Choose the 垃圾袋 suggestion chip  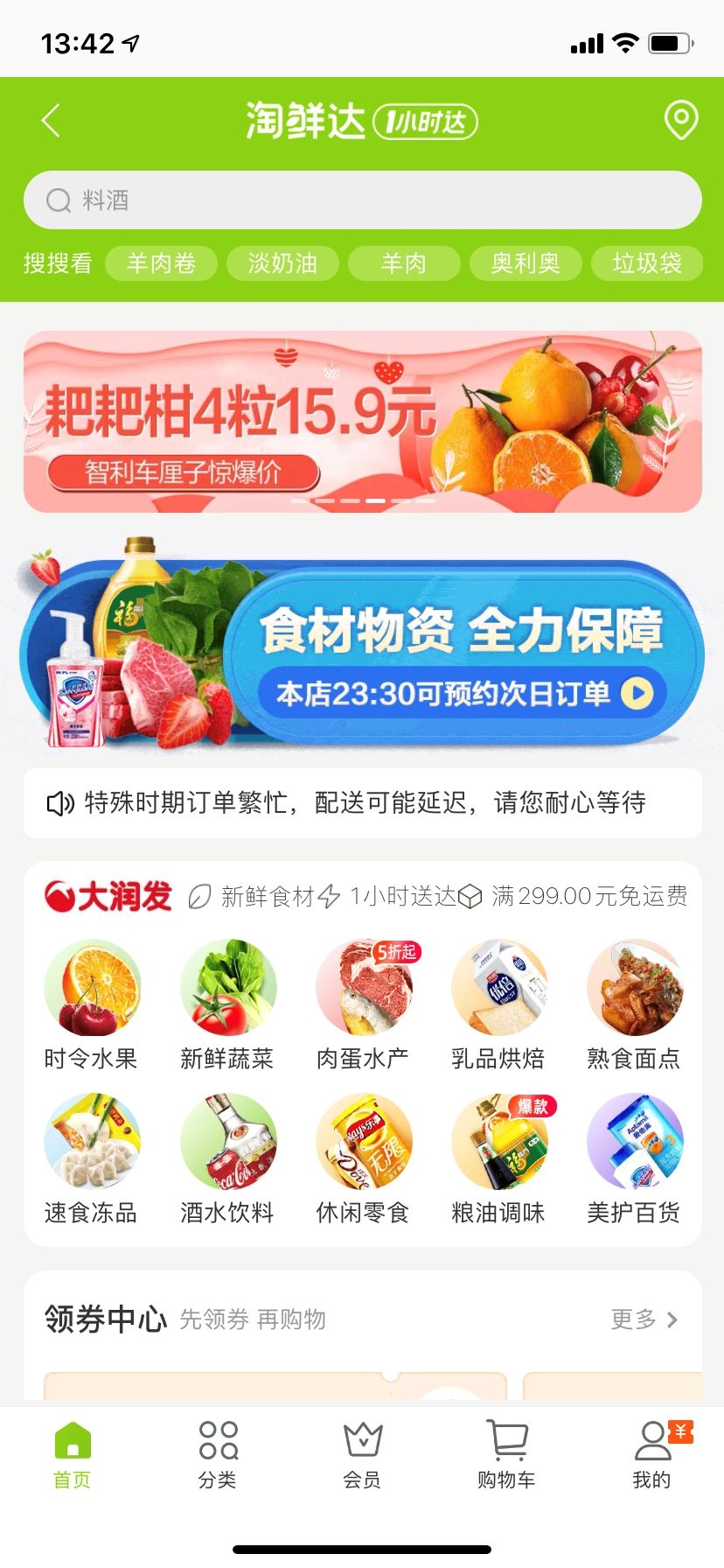click(647, 263)
